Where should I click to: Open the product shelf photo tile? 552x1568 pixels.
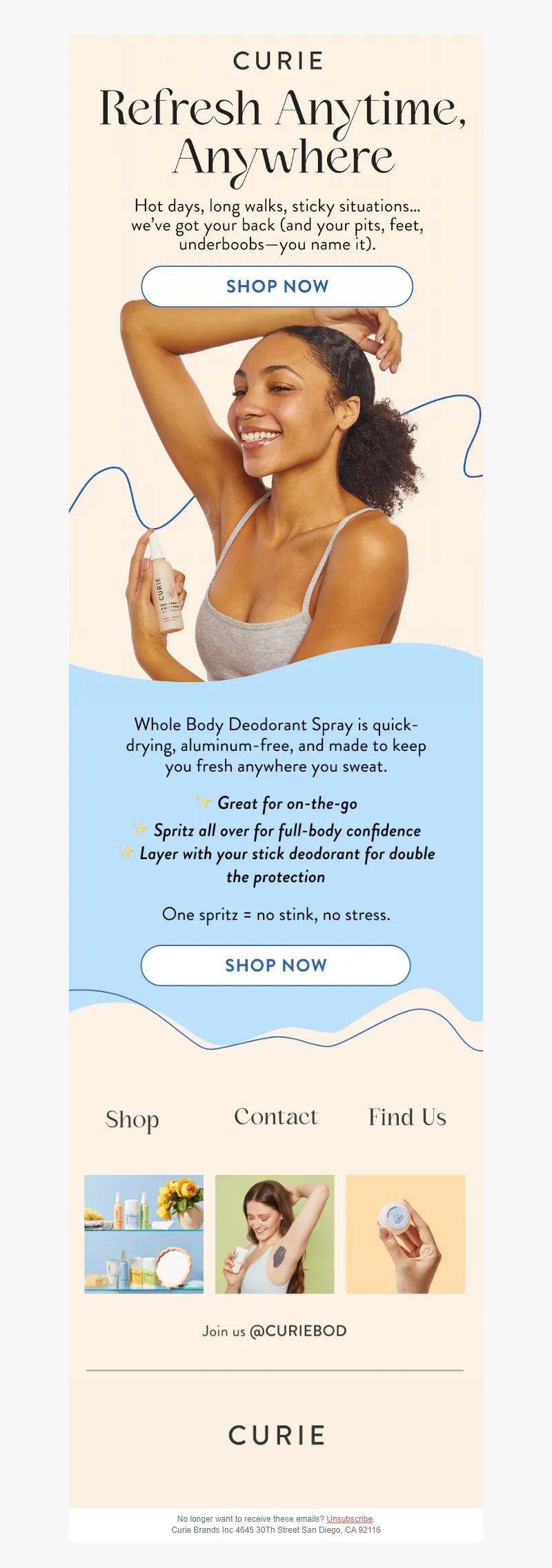click(144, 1234)
